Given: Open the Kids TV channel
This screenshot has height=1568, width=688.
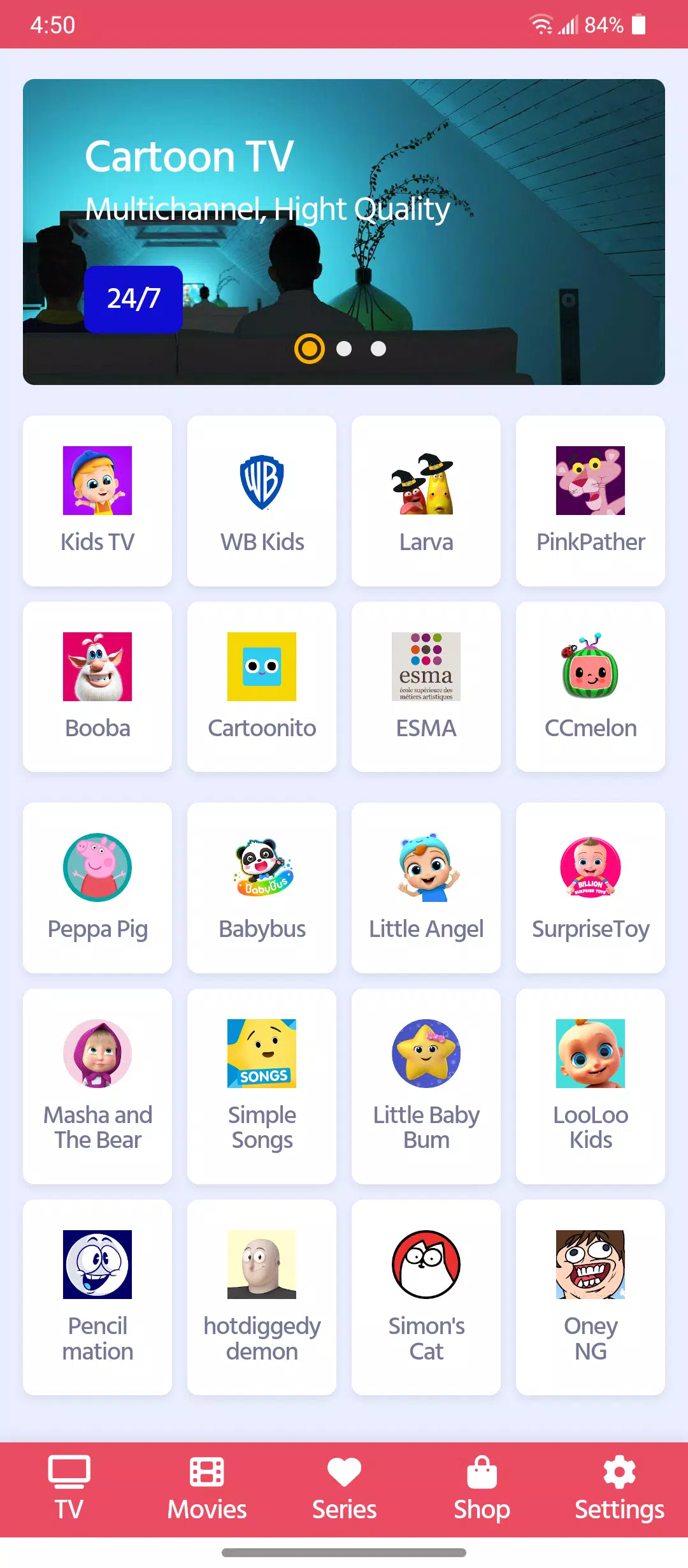Looking at the screenshot, I should pos(97,501).
